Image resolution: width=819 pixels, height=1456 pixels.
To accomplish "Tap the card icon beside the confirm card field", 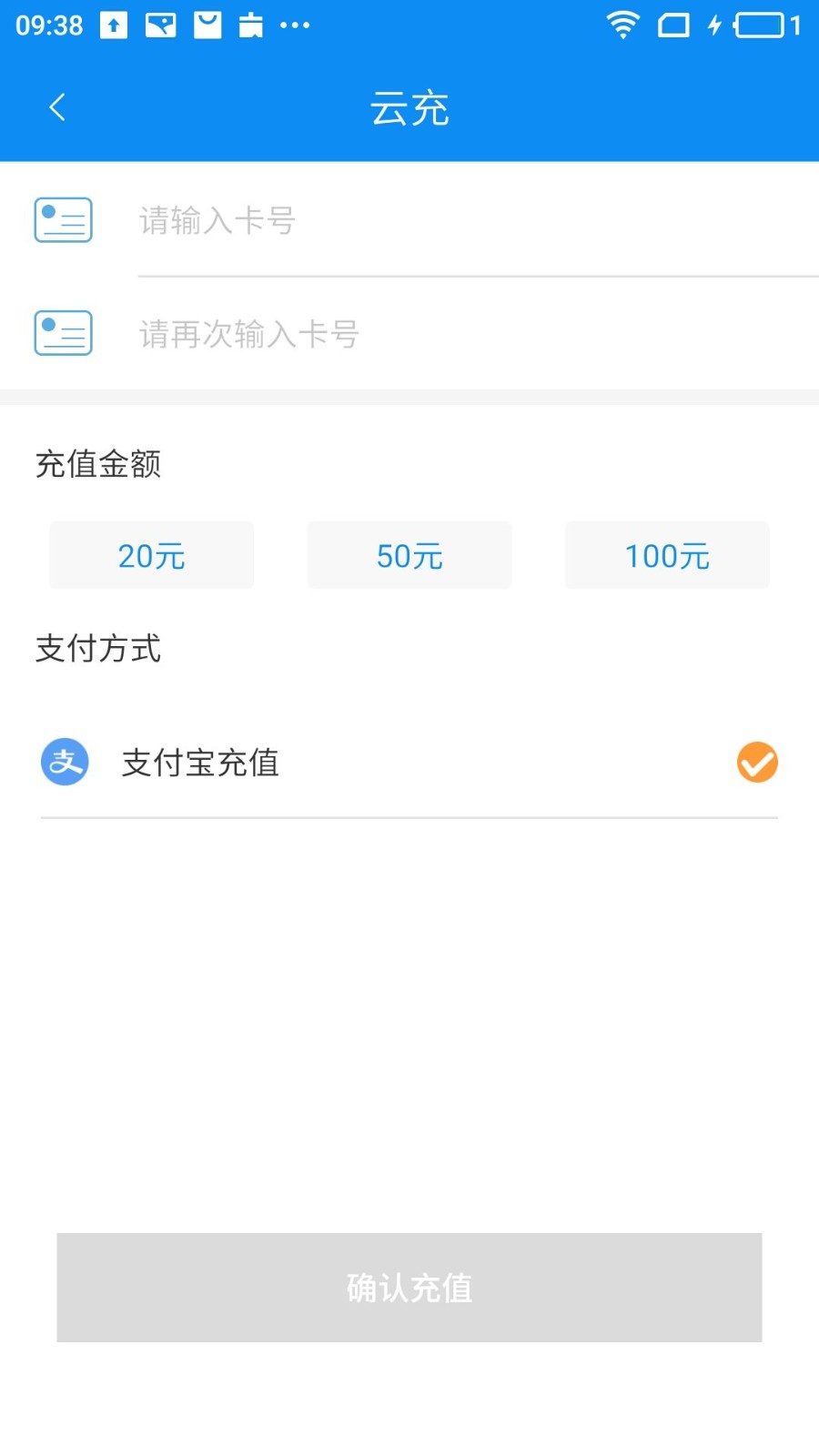I will (63, 332).
